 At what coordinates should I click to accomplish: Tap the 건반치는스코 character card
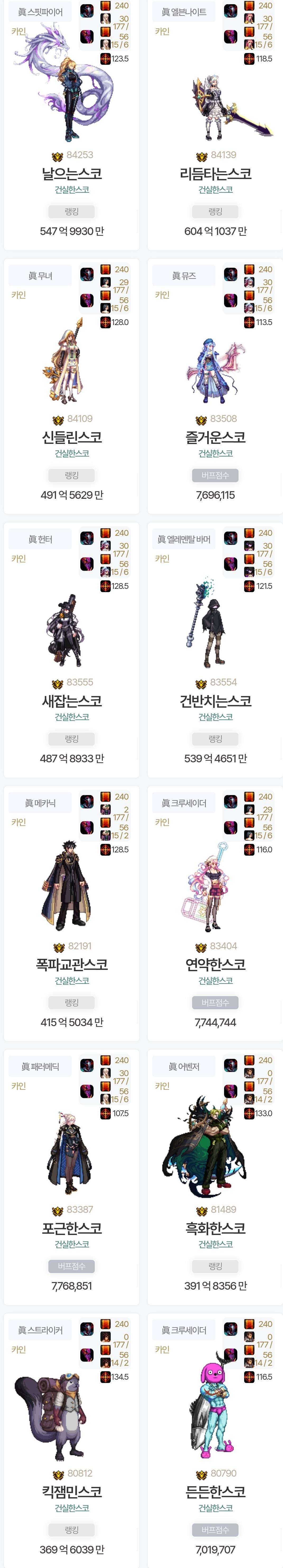point(215,701)
